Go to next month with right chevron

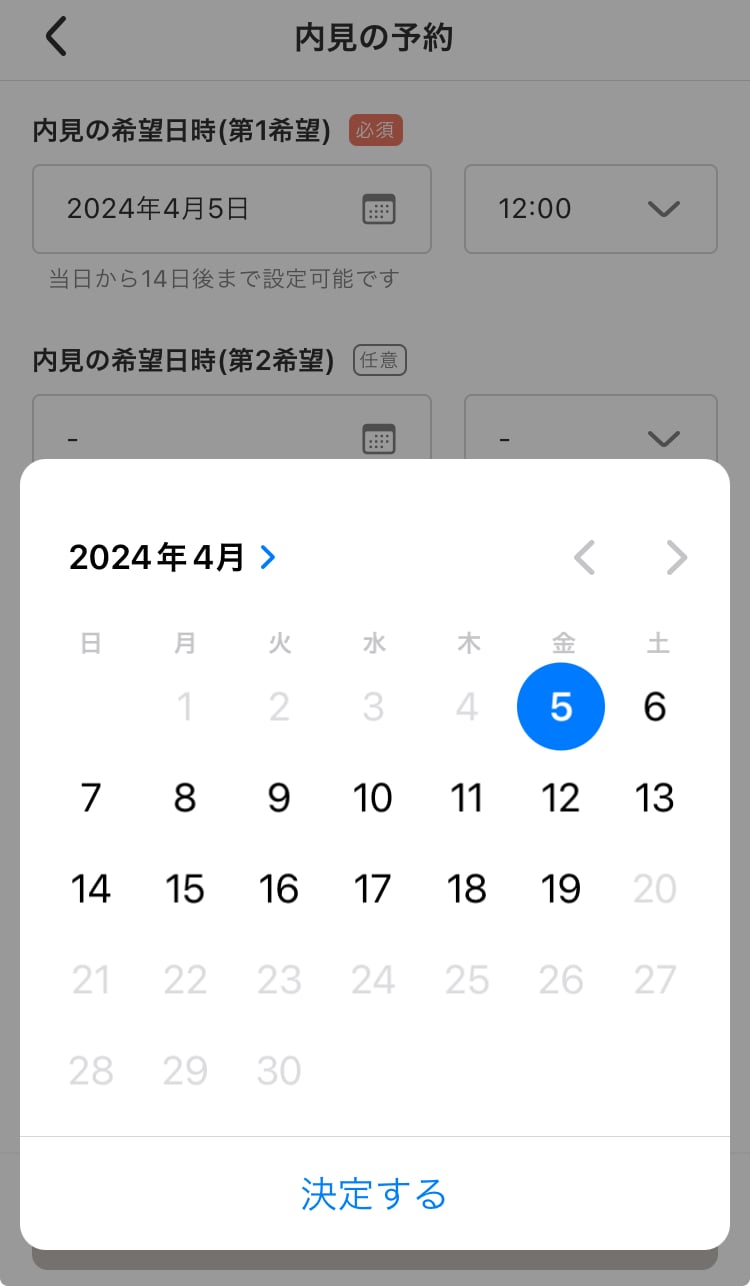pyautogui.click(x=676, y=558)
